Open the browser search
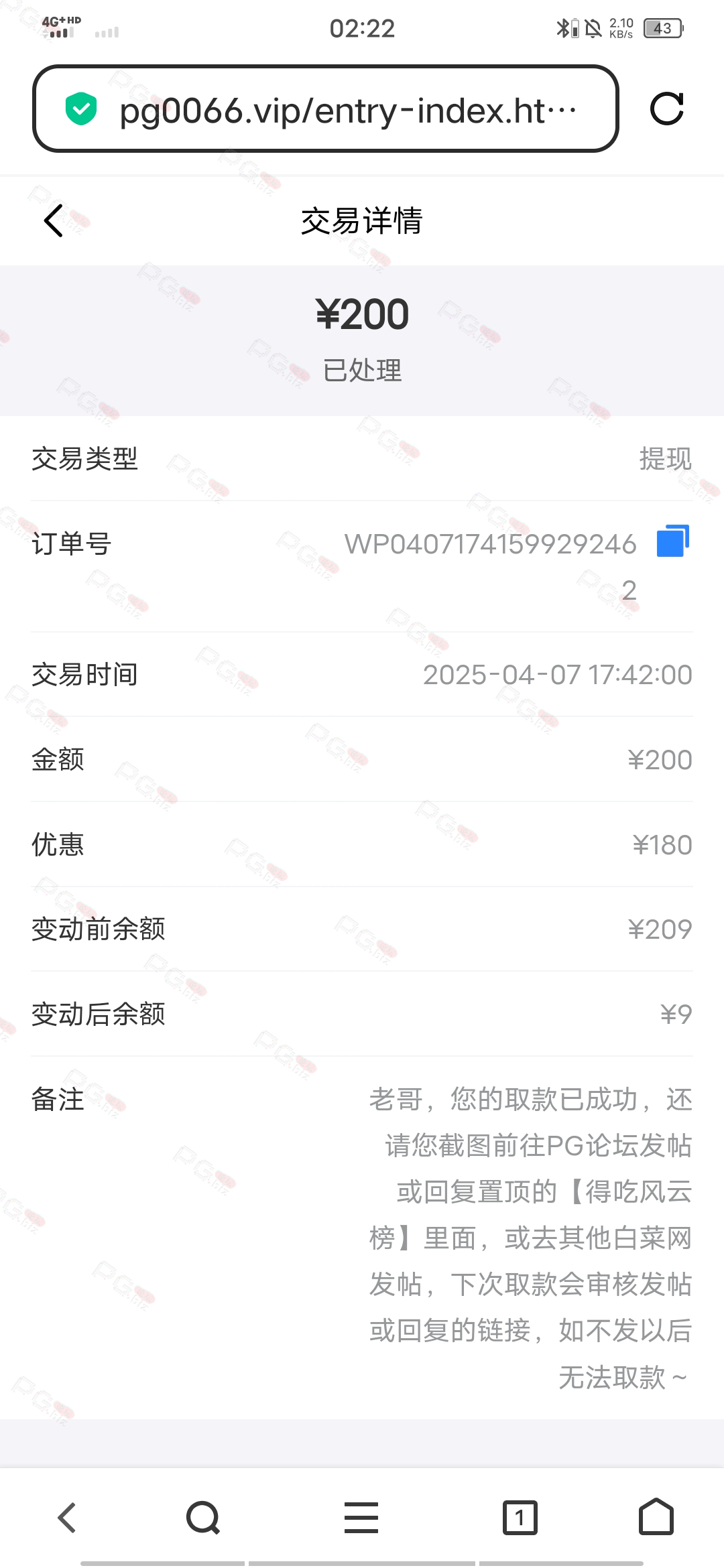 [203, 1518]
